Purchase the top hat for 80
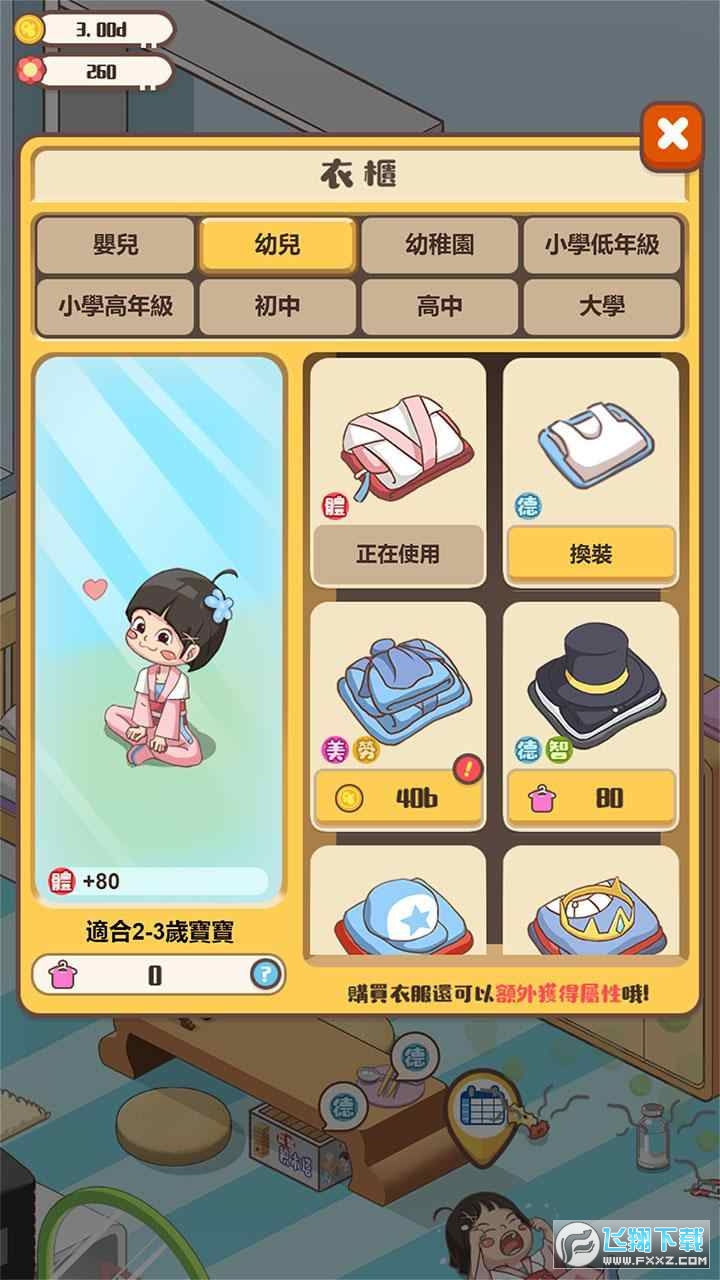 tap(591, 798)
